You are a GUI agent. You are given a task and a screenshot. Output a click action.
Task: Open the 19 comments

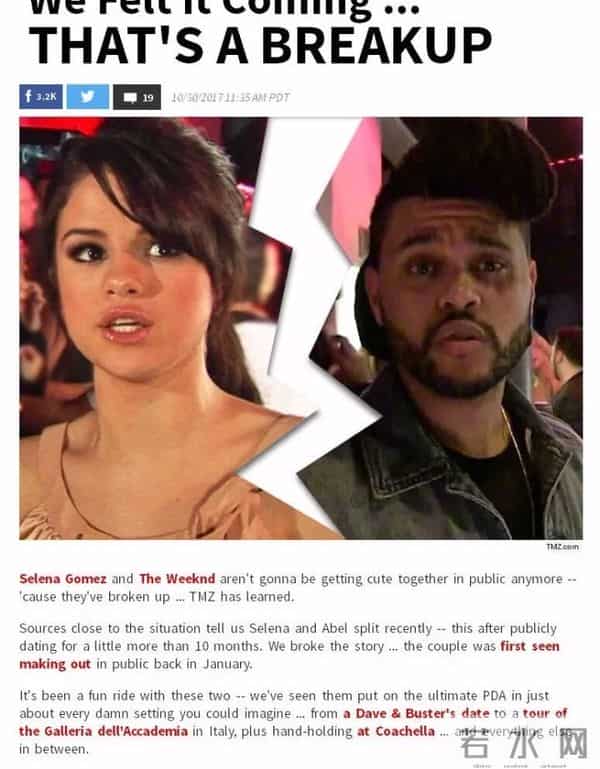[137, 97]
